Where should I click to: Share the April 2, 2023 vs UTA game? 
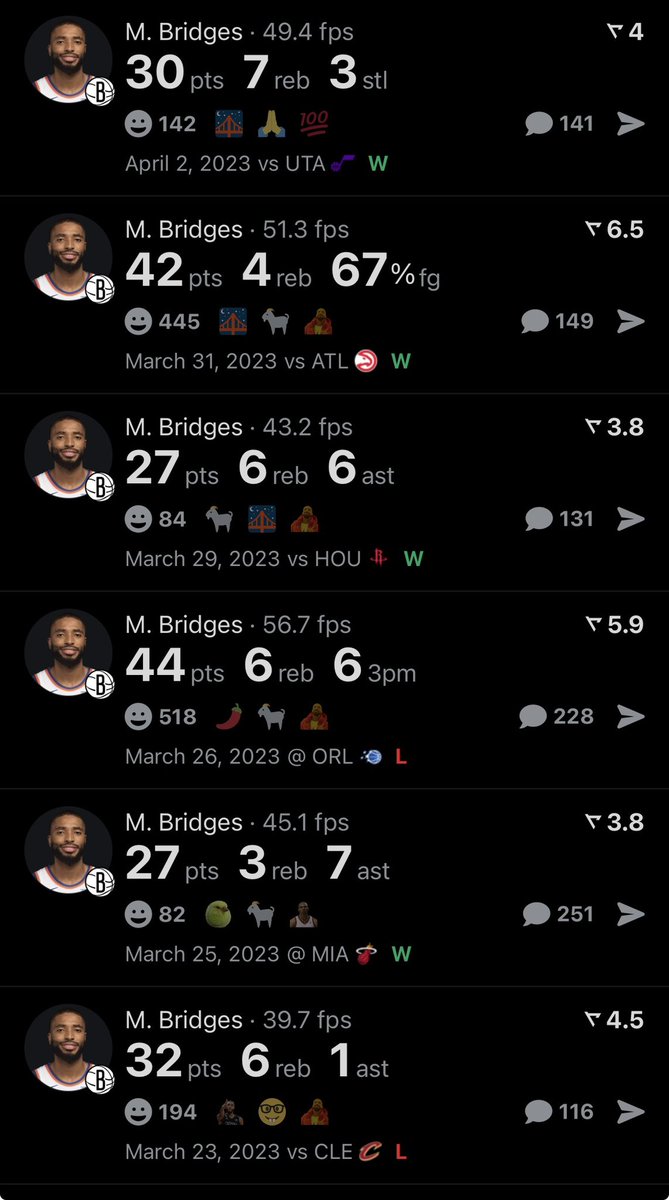coord(630,124)
